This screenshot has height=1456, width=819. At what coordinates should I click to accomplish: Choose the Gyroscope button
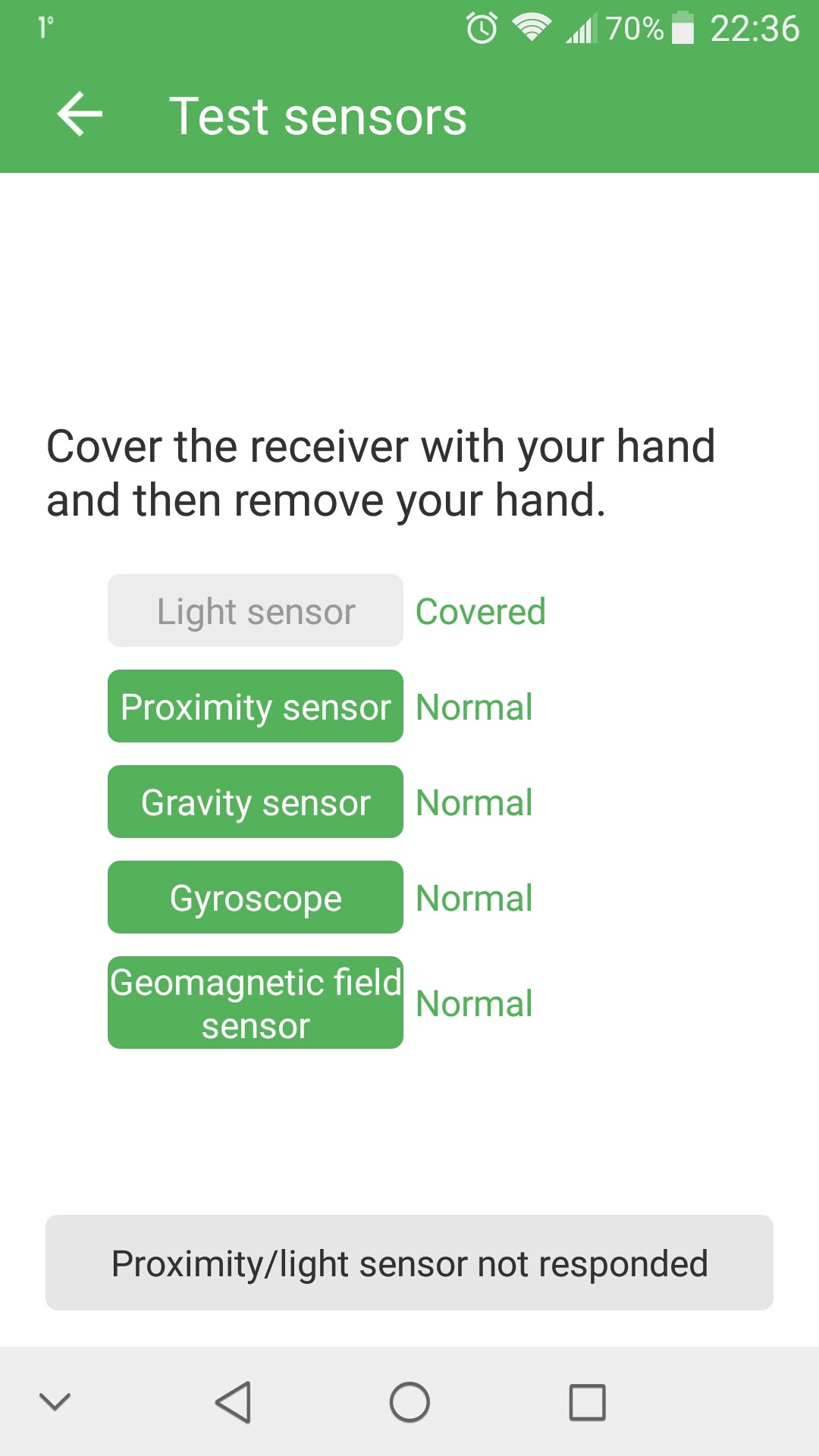(256, 898)
